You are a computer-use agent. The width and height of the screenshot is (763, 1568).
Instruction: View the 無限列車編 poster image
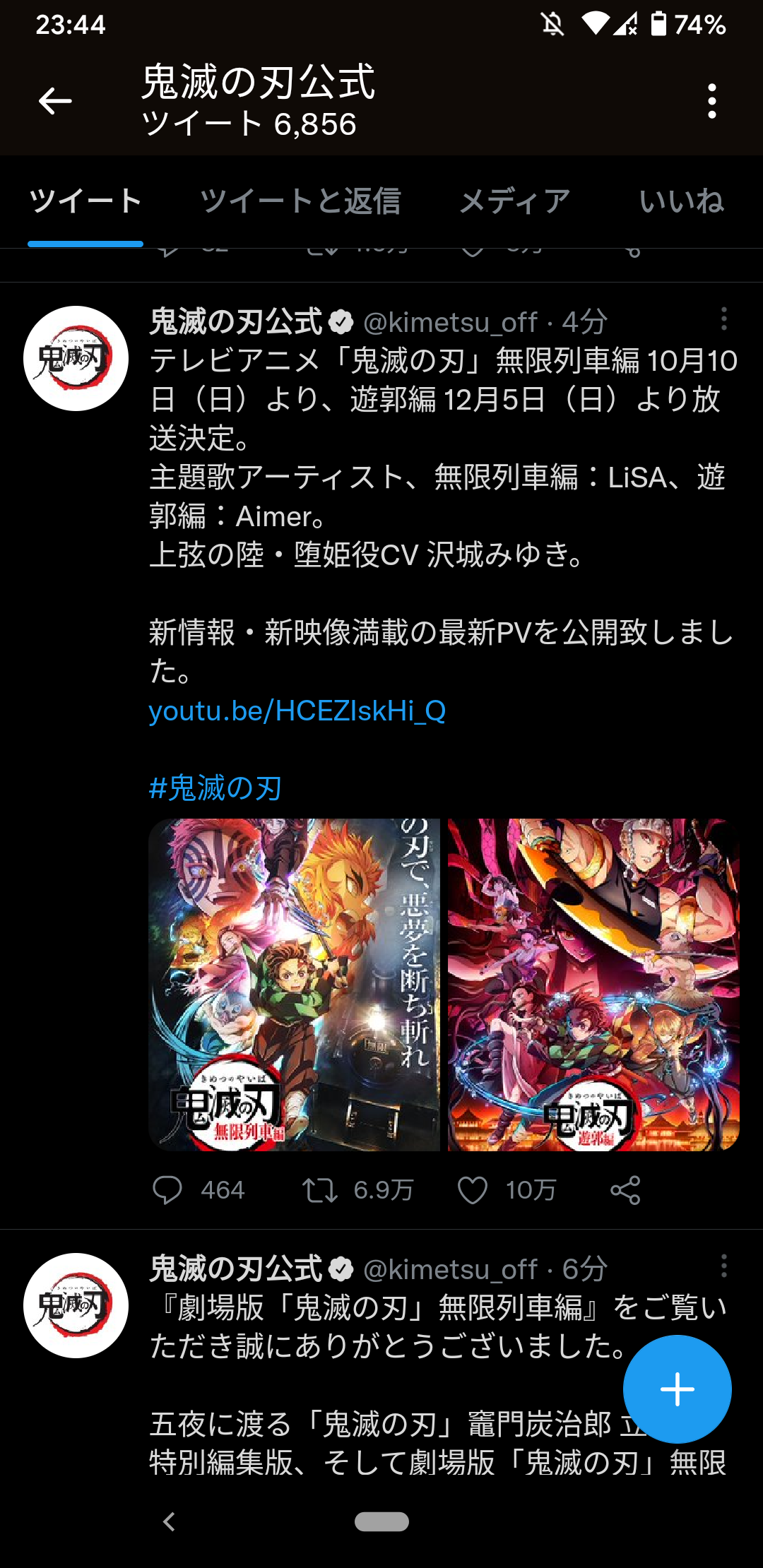tap(294, 985)
